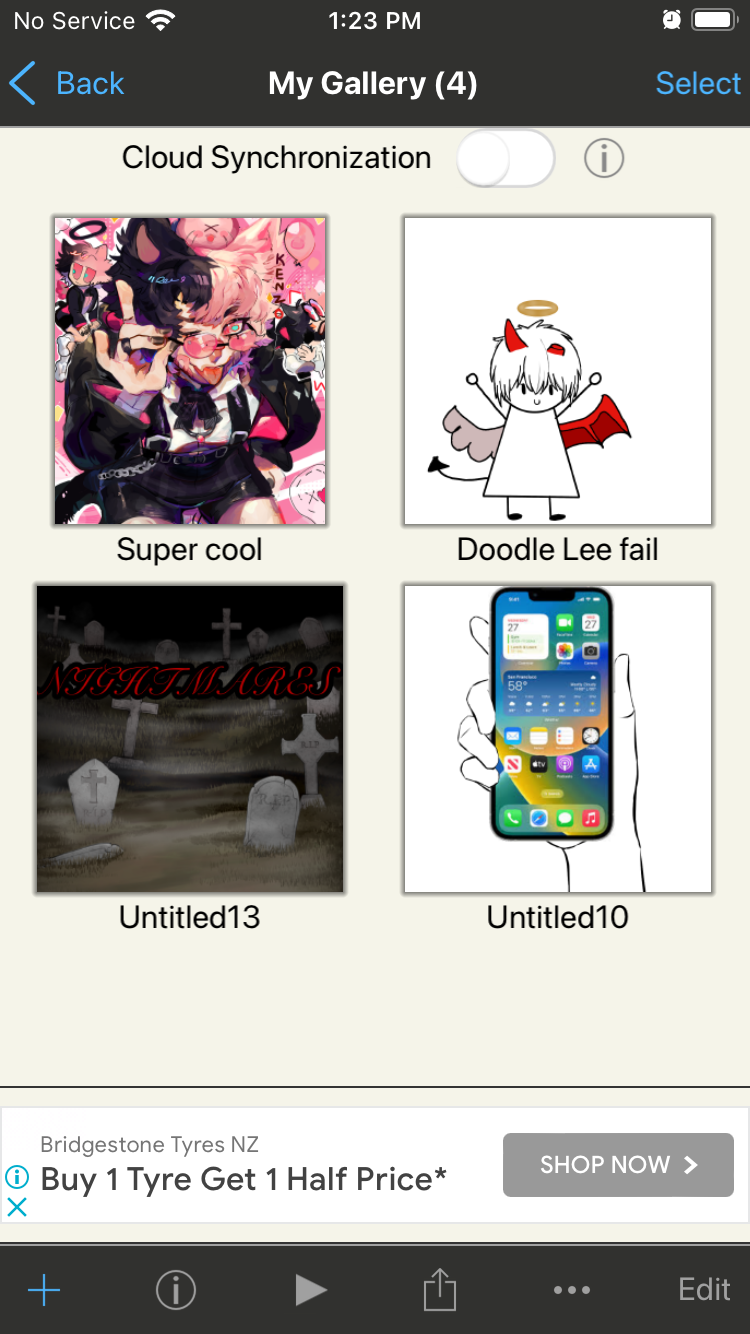750x1334 pixels.
Task: Close the ad banner
Action: point(17,1207)
